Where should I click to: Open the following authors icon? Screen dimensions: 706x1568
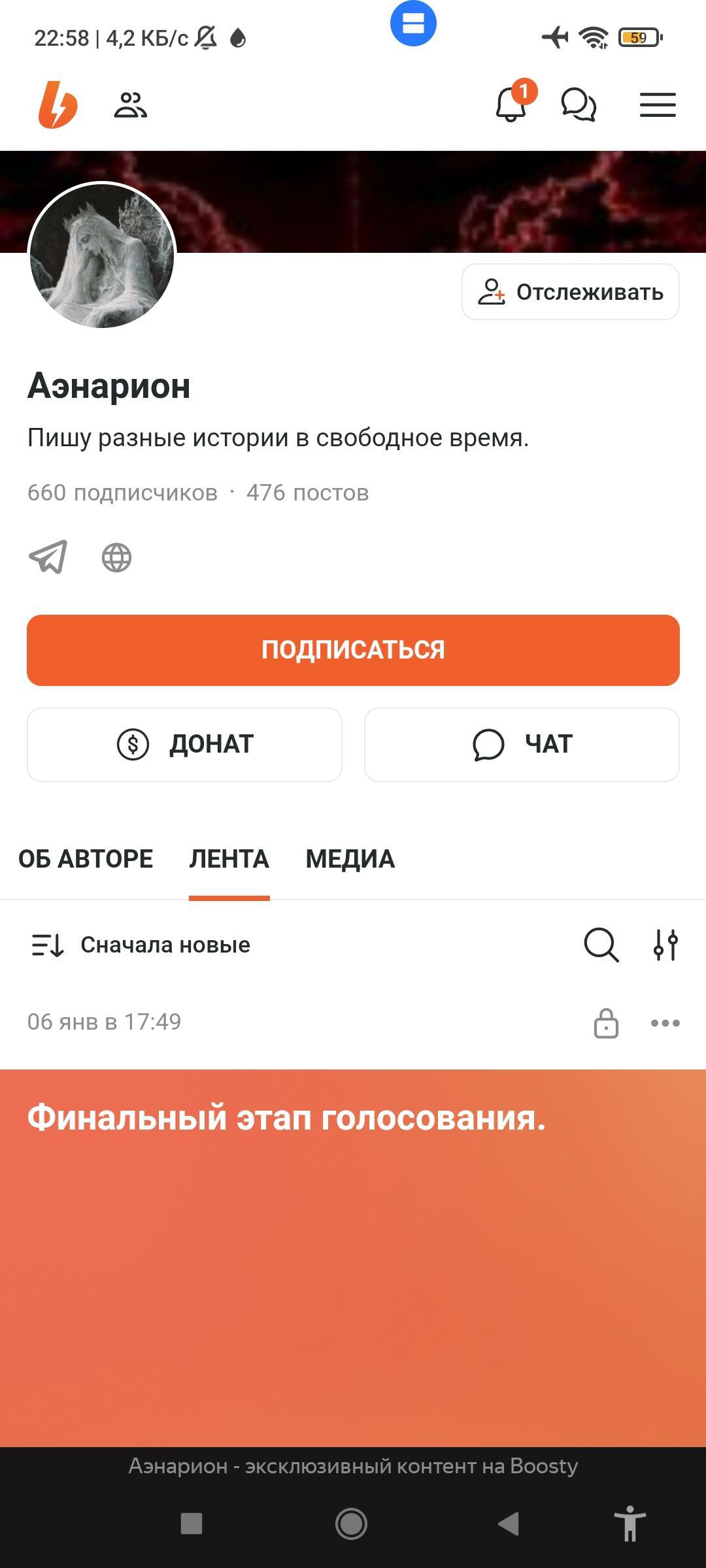tap(131, 105)
